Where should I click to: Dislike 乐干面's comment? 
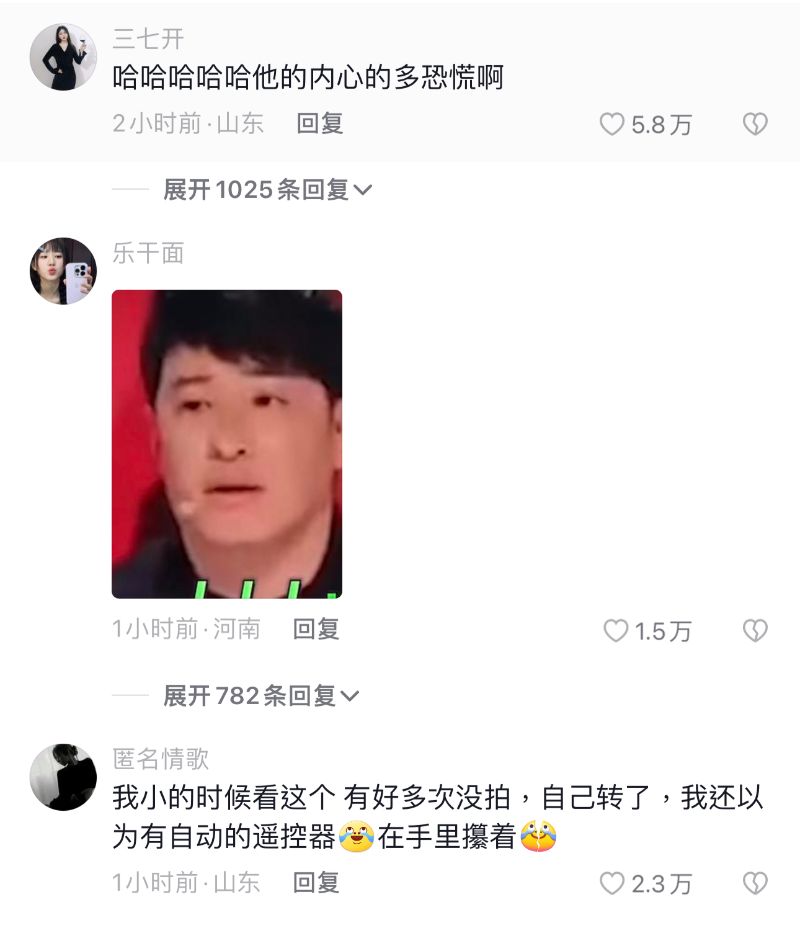click(754, 631)
